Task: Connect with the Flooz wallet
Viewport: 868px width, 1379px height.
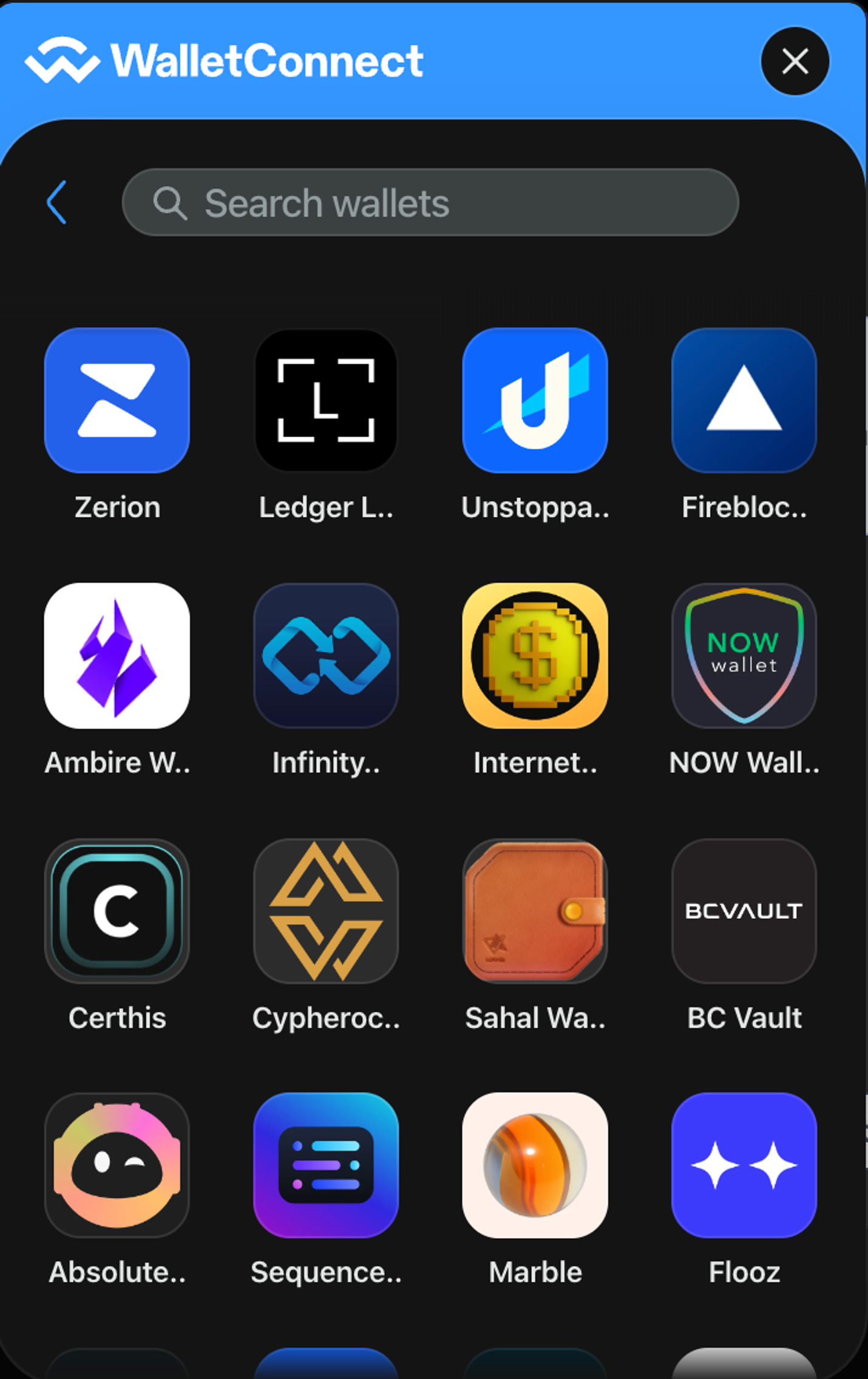Action: pos(744,1165)
